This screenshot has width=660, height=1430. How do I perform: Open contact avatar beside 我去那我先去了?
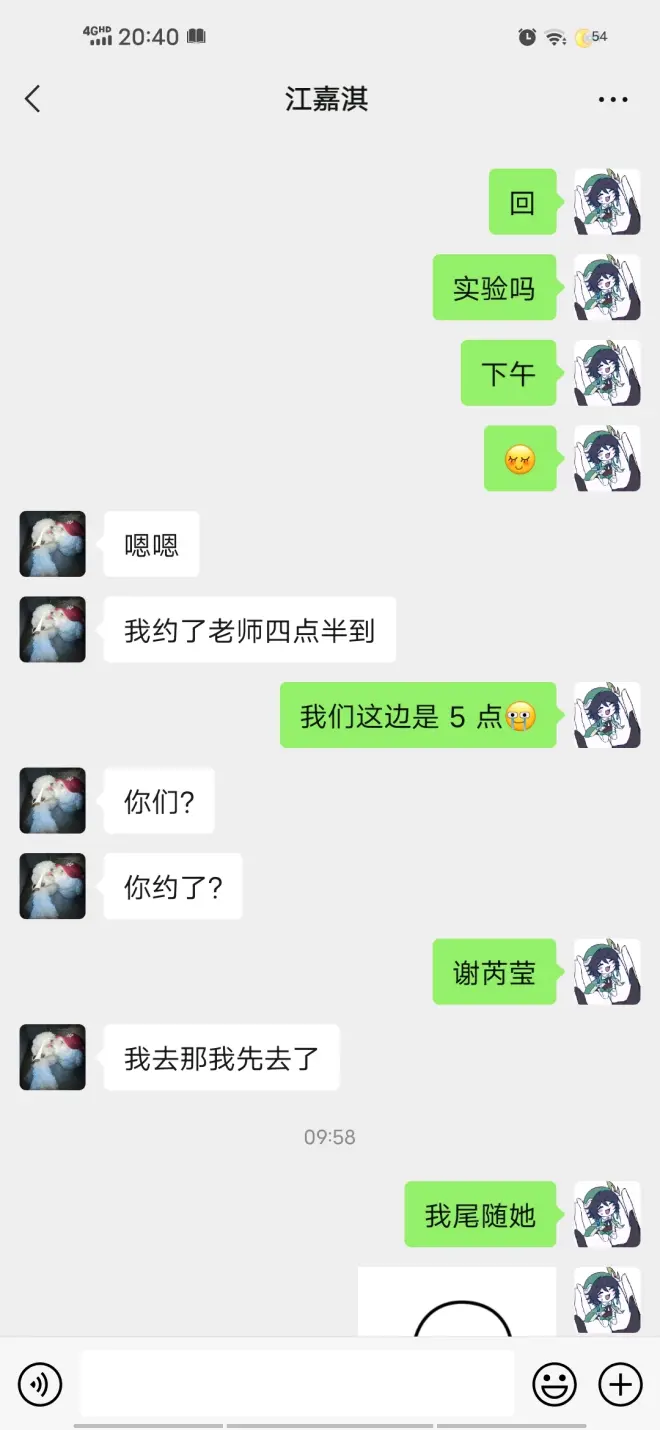[x=53, y=1058]
